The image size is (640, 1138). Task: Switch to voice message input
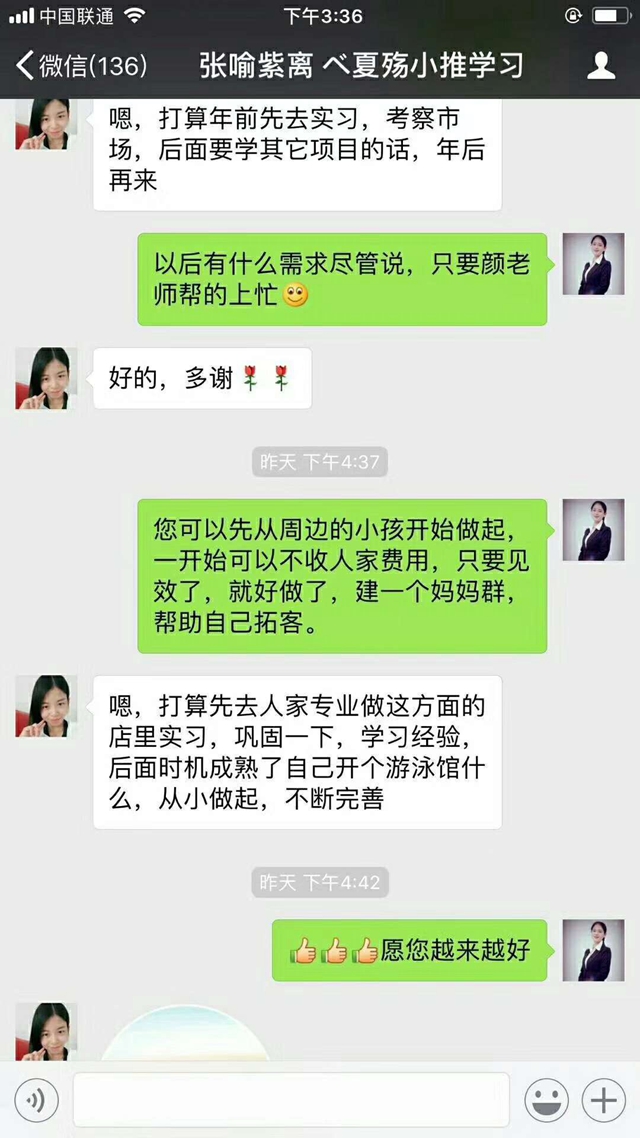tap(36, 1101)
